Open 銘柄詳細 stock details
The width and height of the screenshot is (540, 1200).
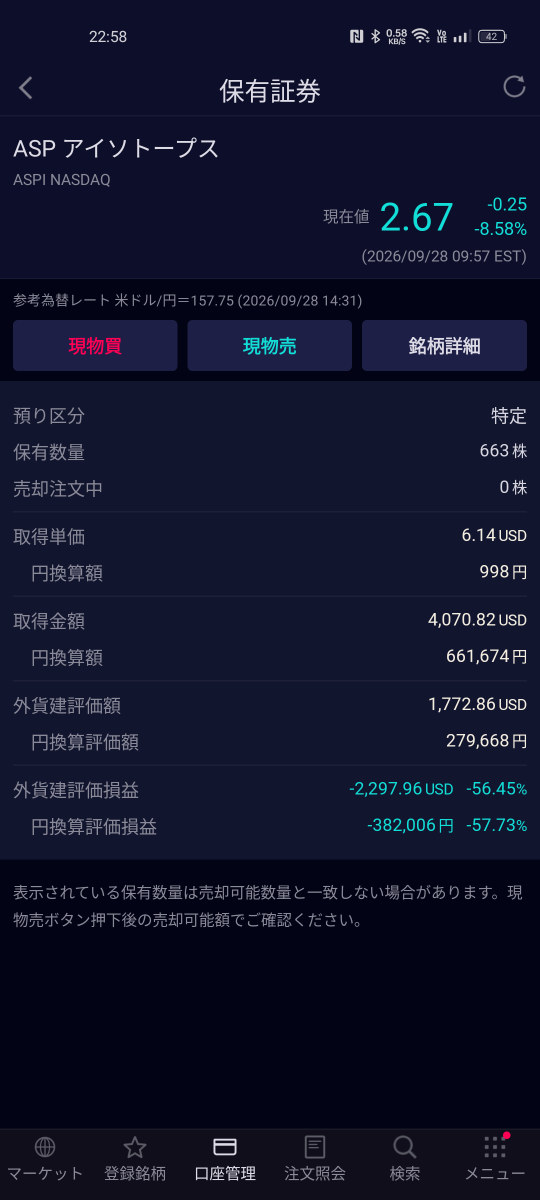pyautogui.click(x=444, y=346)
